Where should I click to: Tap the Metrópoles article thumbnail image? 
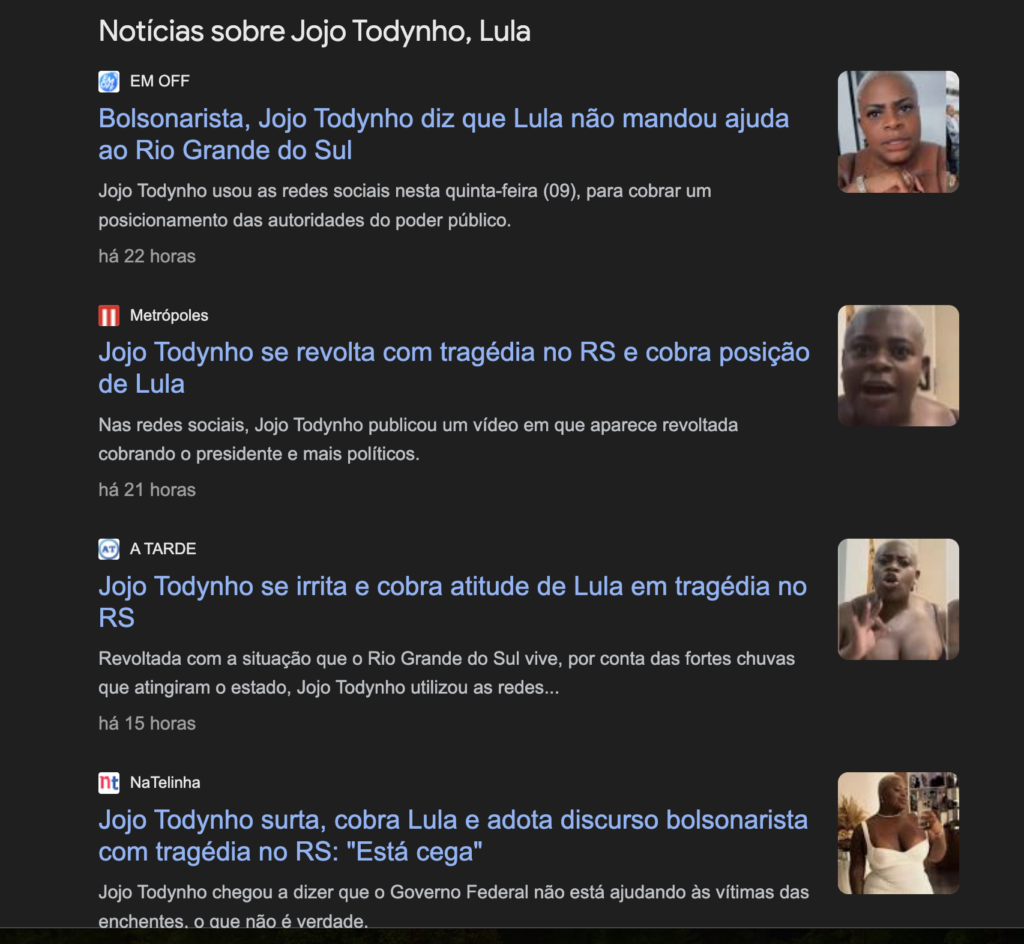click(x=897, y=365)
